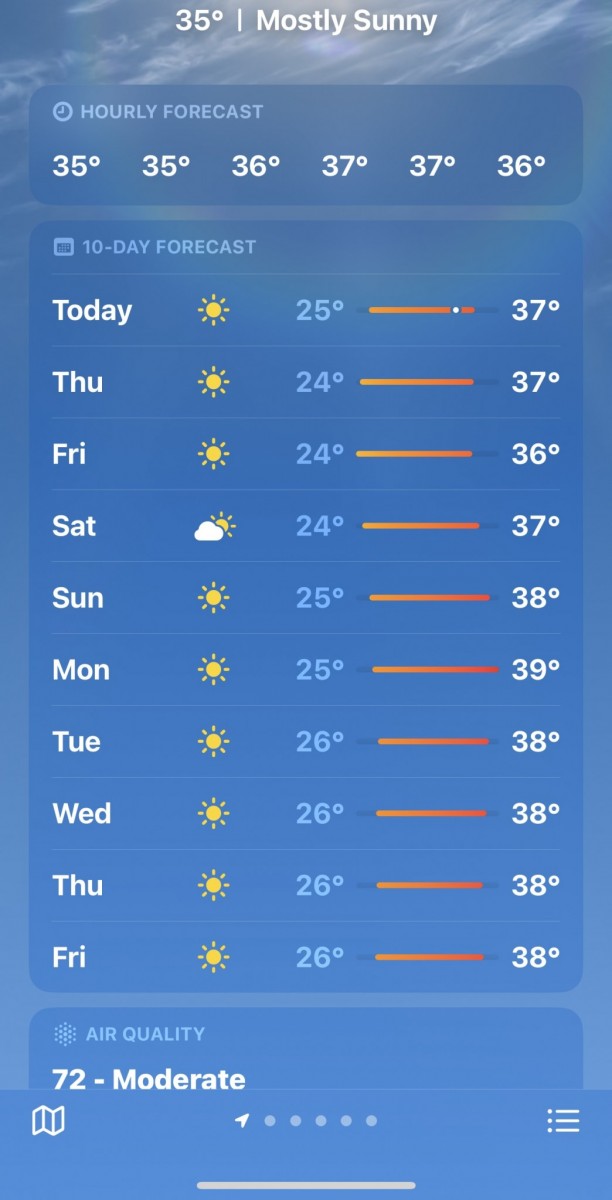The image size is (612, 1200).
Task: Open the saved locations list
Action: 563,1121
